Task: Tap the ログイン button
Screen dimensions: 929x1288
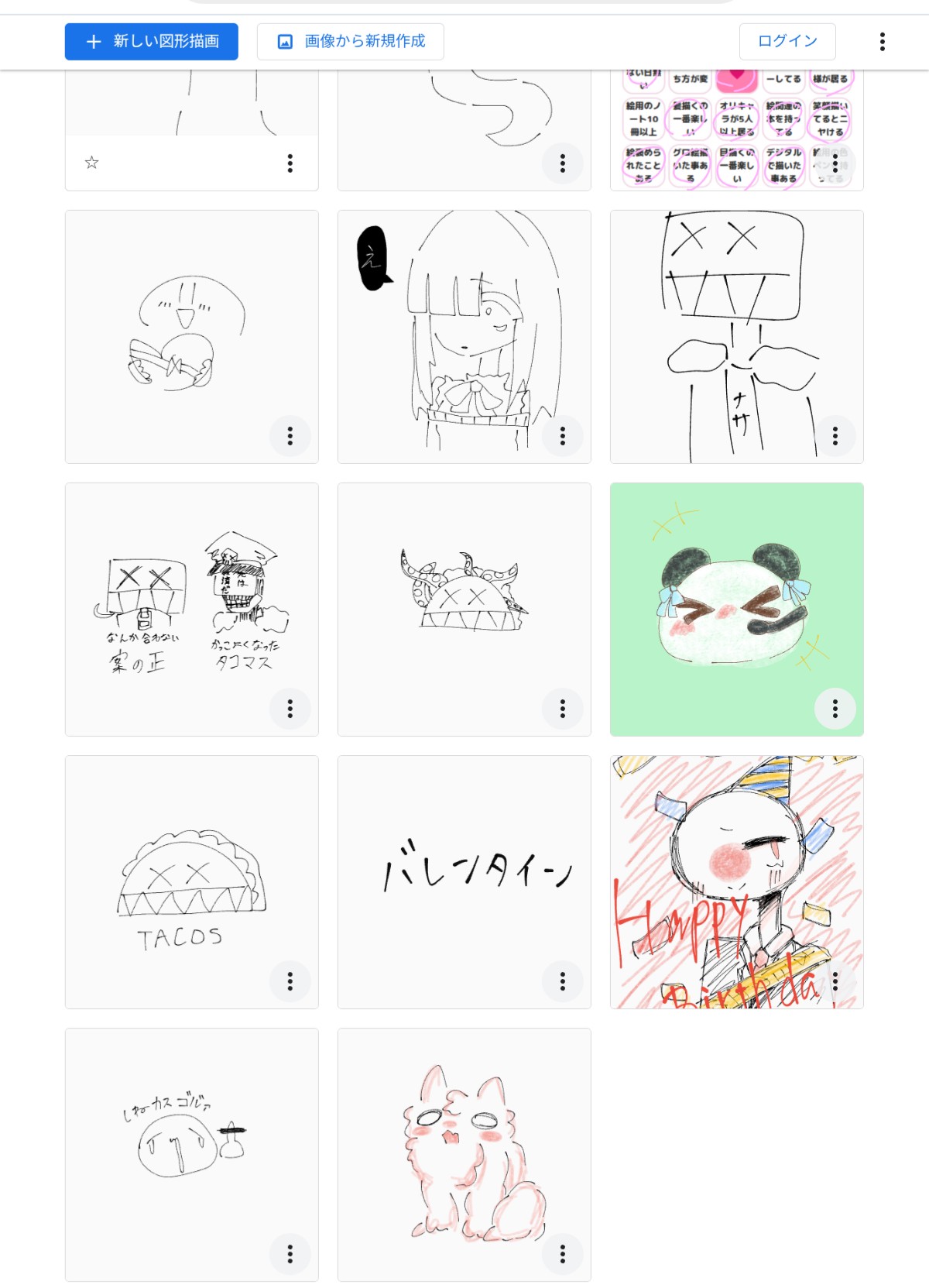Action: (787, 42)
